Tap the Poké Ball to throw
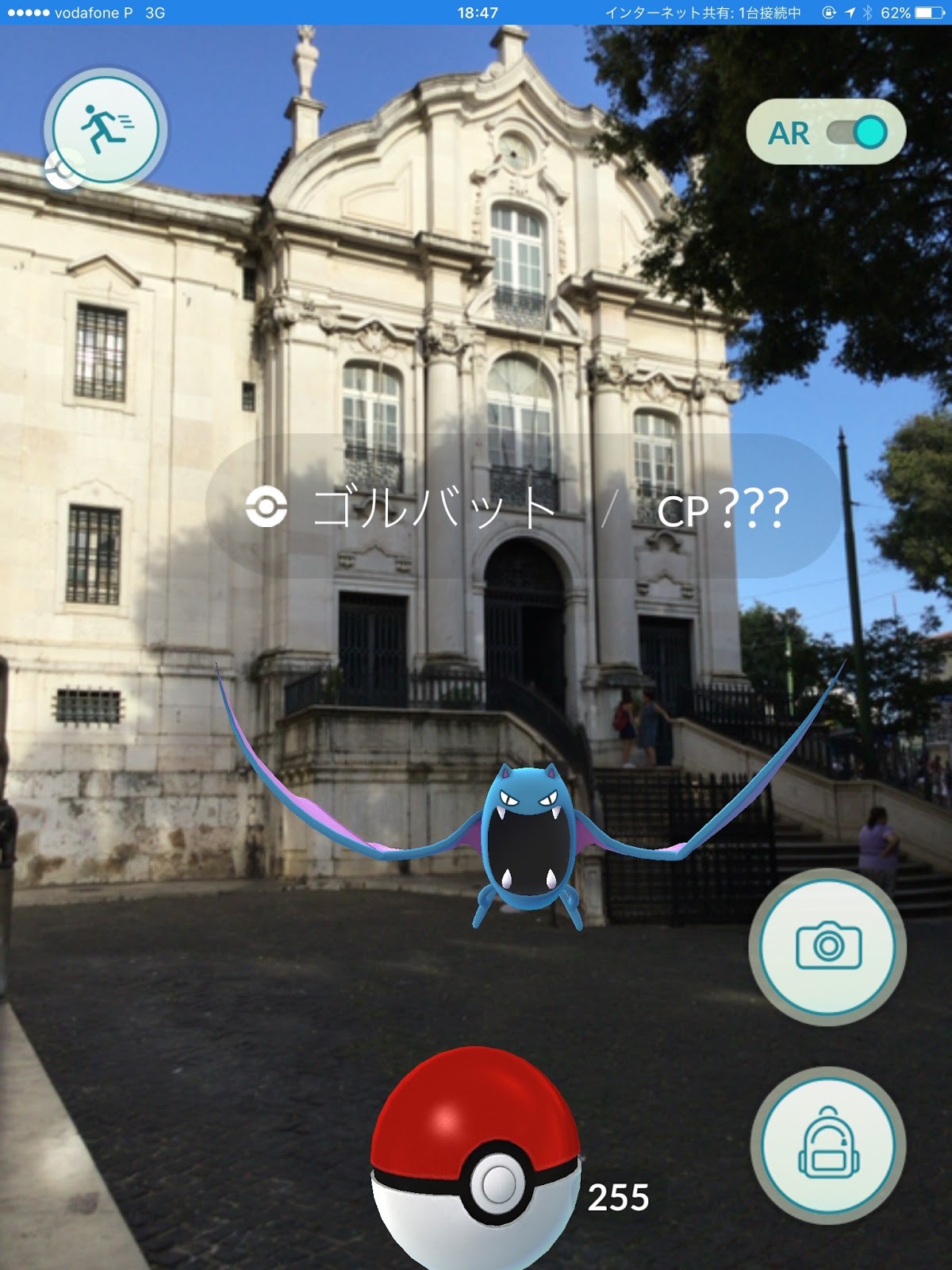The image size is (952, 1270). point(476,1159)
